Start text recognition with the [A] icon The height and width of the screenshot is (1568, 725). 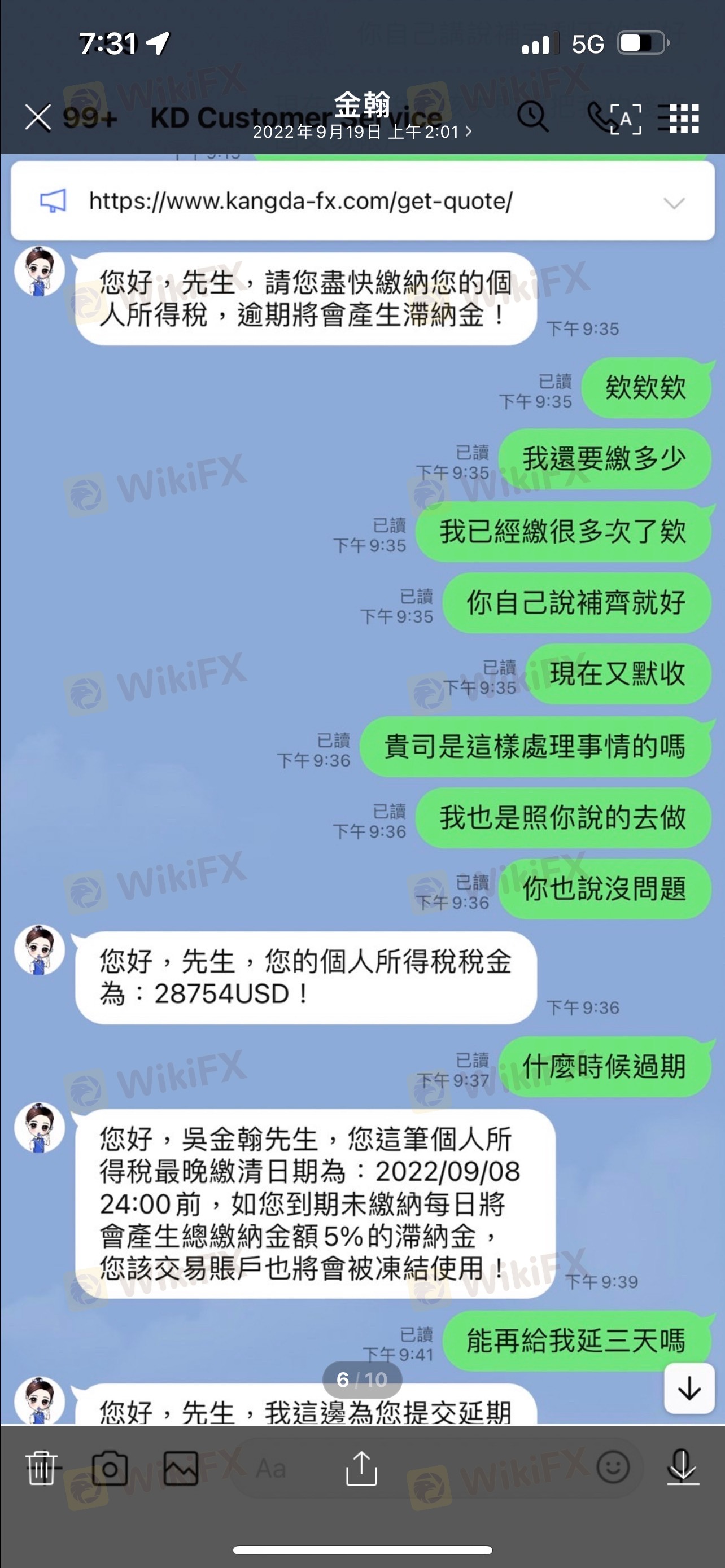(x=625, y=118)
